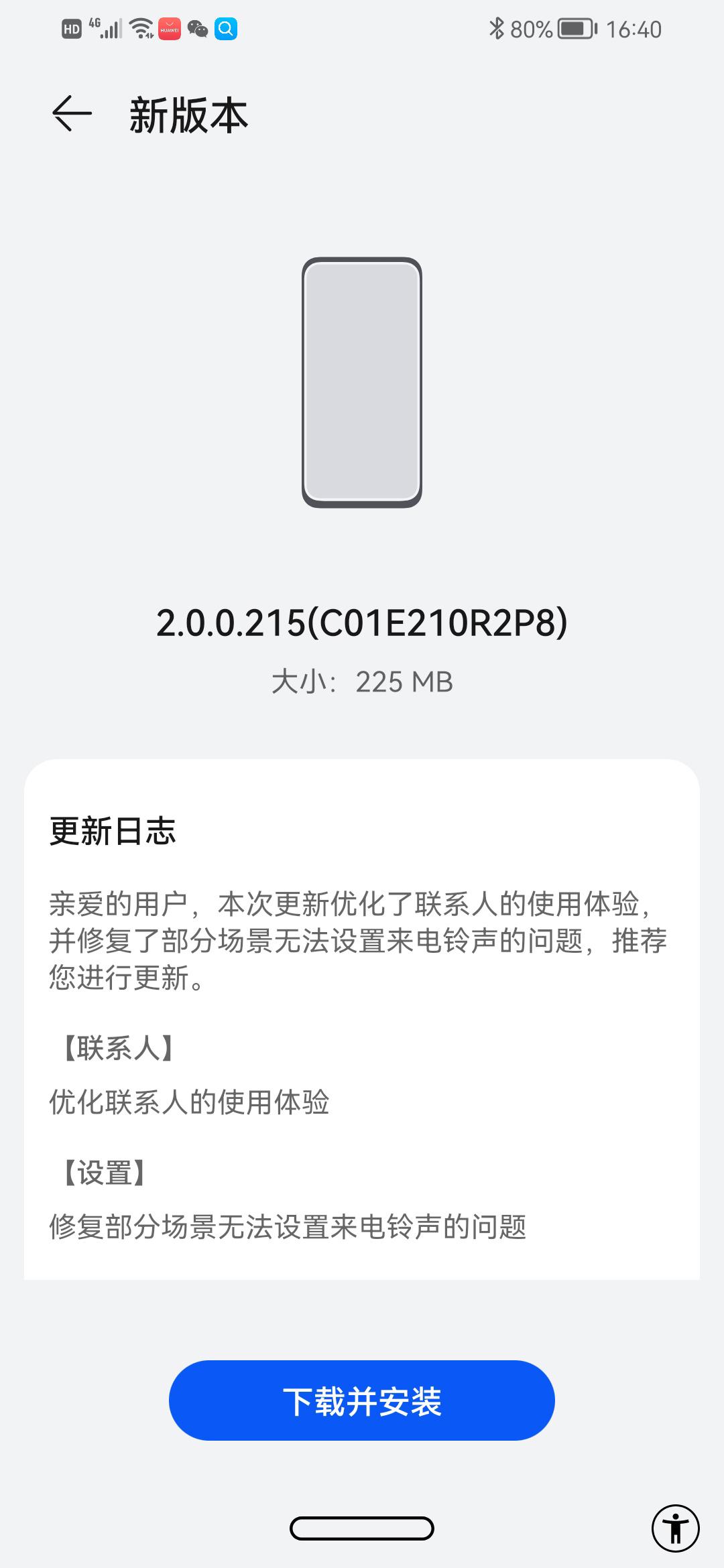Tap the blue search notification icon
Viewport: 724px width, 1568px height.
coord(227,28)
